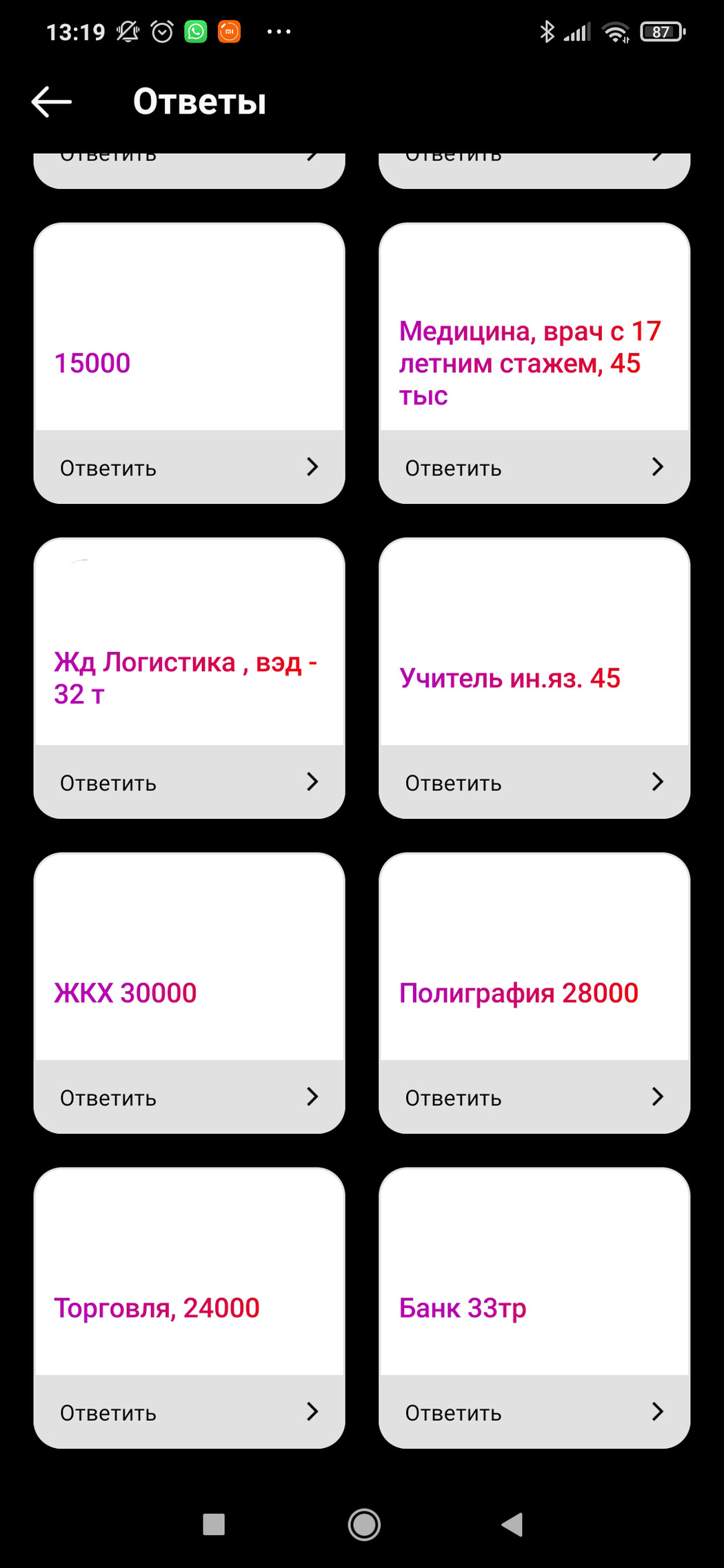Reply to the answer "15000"

click(x=189, y=467)
